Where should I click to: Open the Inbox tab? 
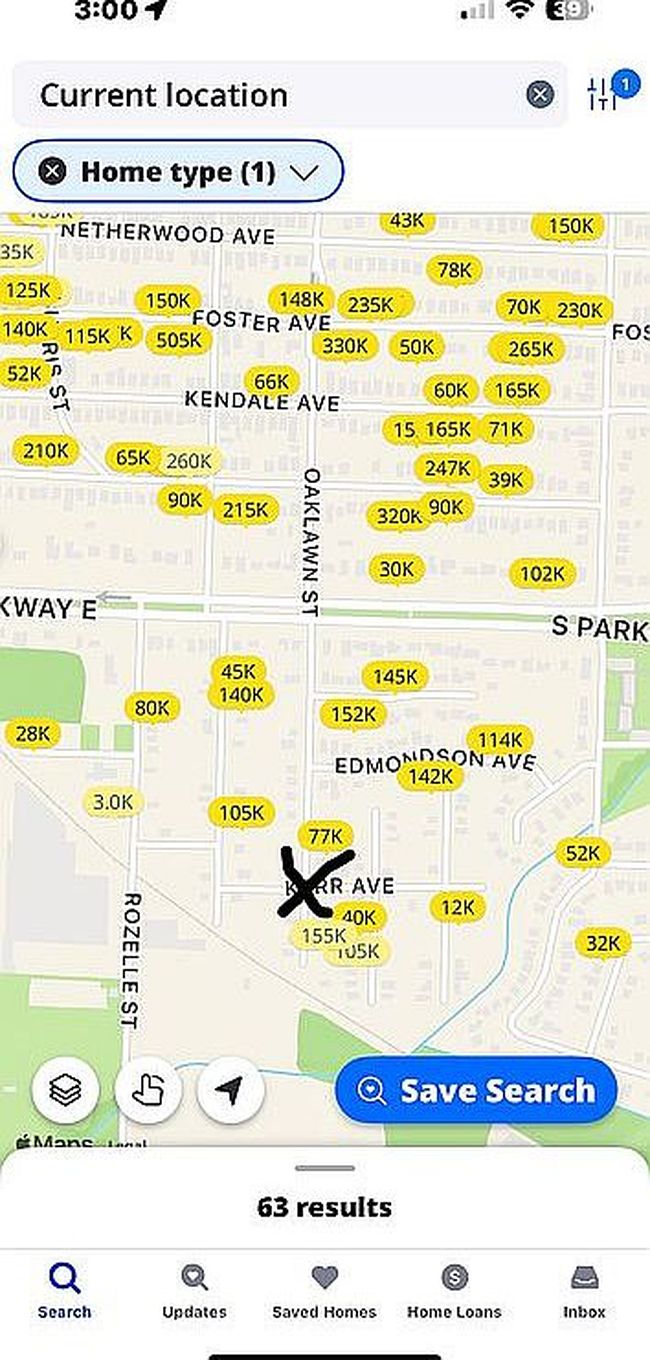pos(584,1290)
